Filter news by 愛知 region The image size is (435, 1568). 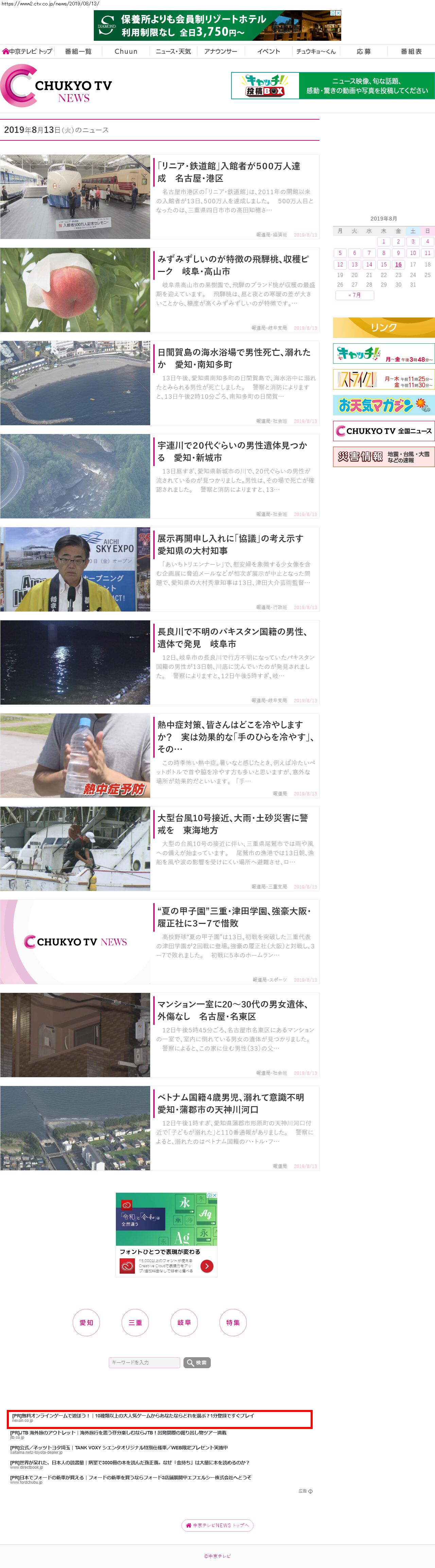click(86, 1323)
